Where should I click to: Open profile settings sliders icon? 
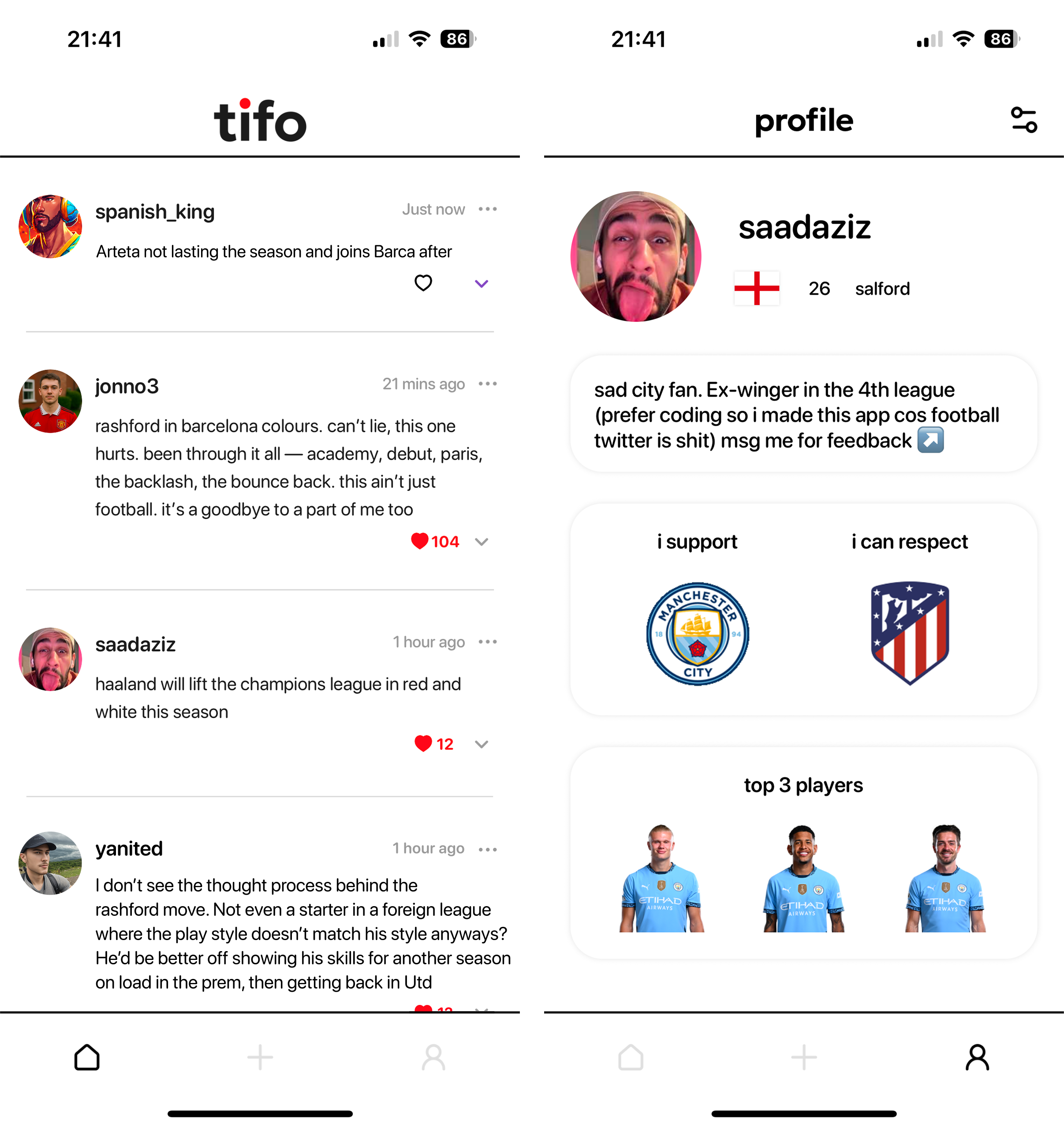click(1024, 120)
